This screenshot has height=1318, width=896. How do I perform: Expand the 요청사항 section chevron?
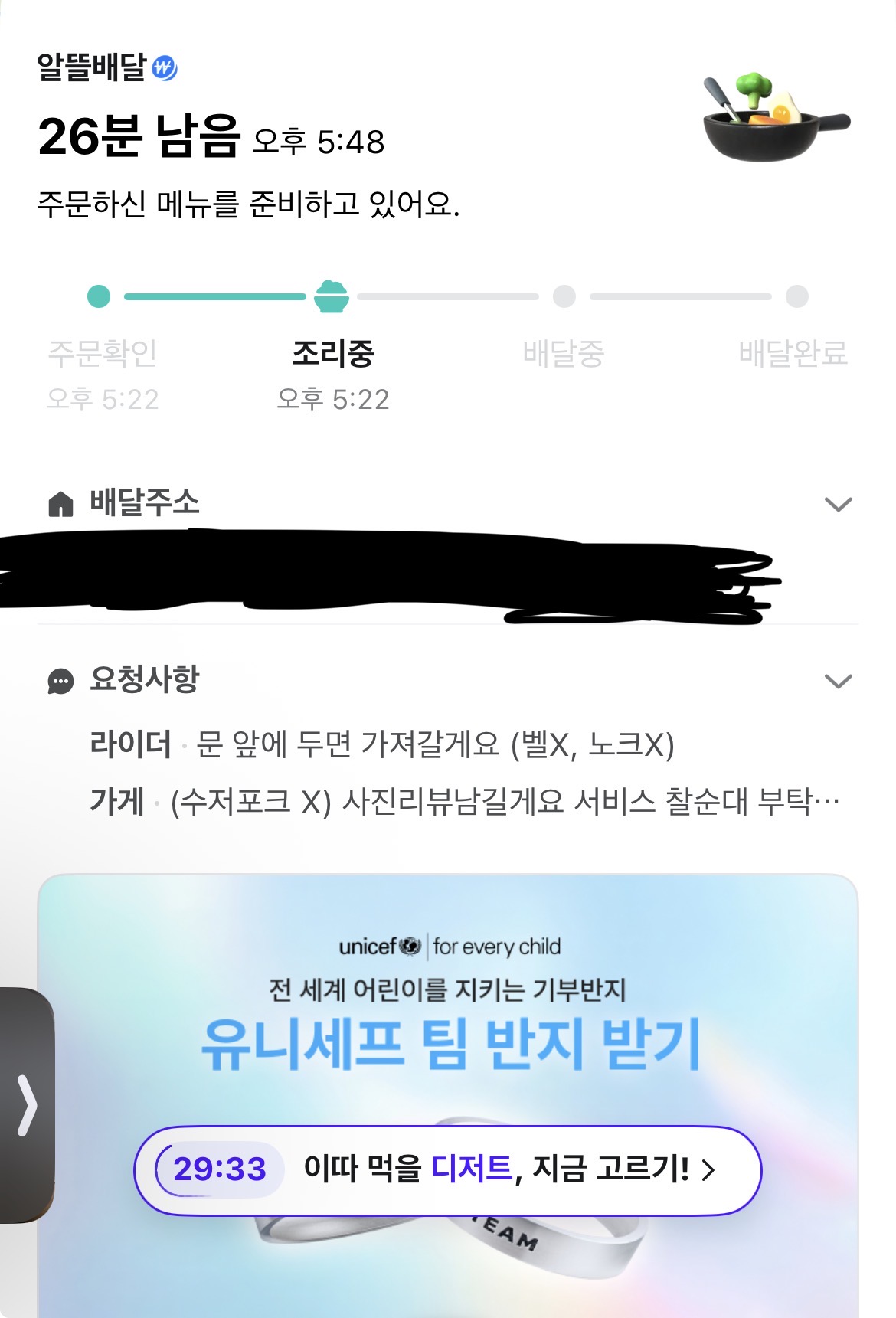pos(838,681)
